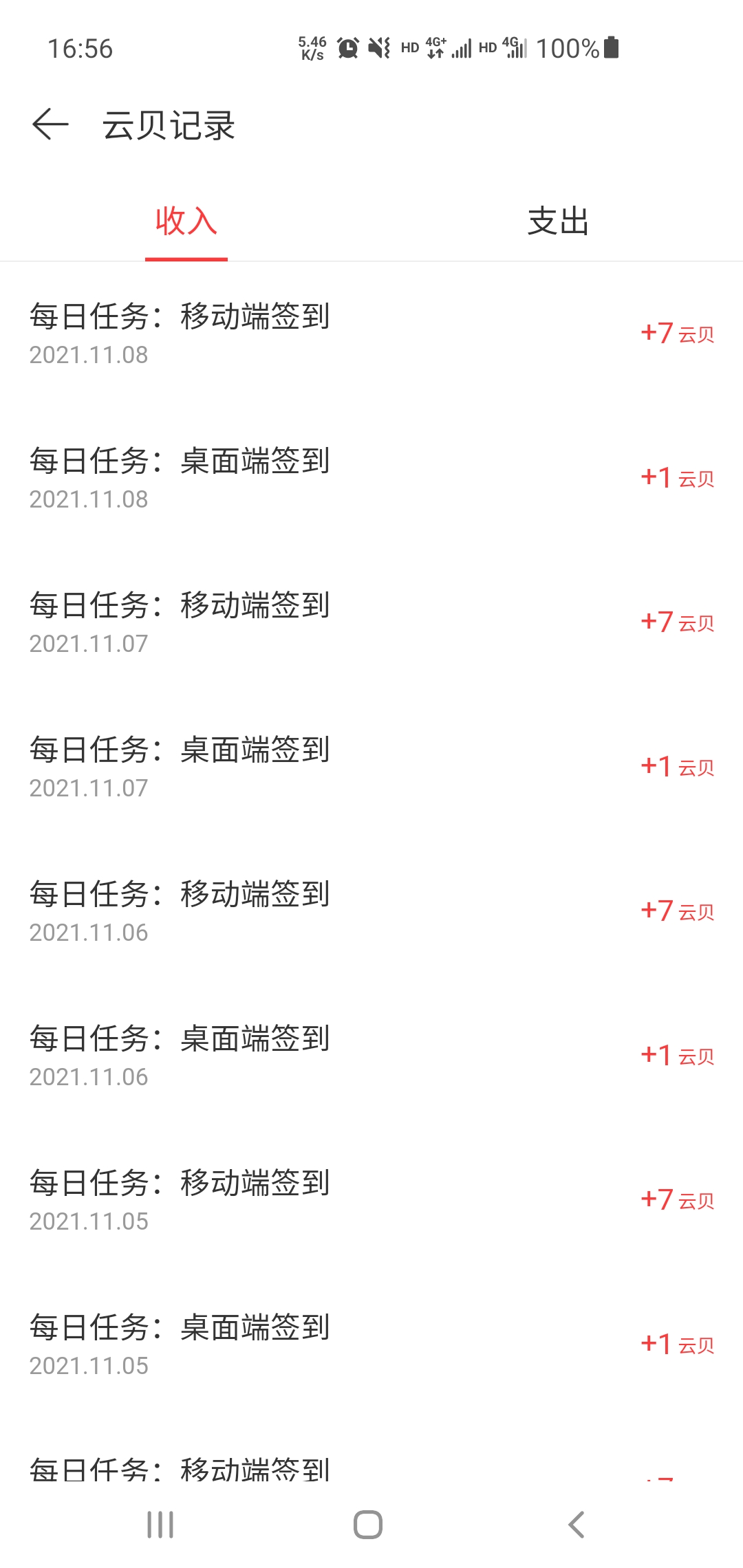Image resolution: width=743 pixels, height=1568 pixels.
Task: Go back from 云贝记录 page
Action: click(51, 124)
